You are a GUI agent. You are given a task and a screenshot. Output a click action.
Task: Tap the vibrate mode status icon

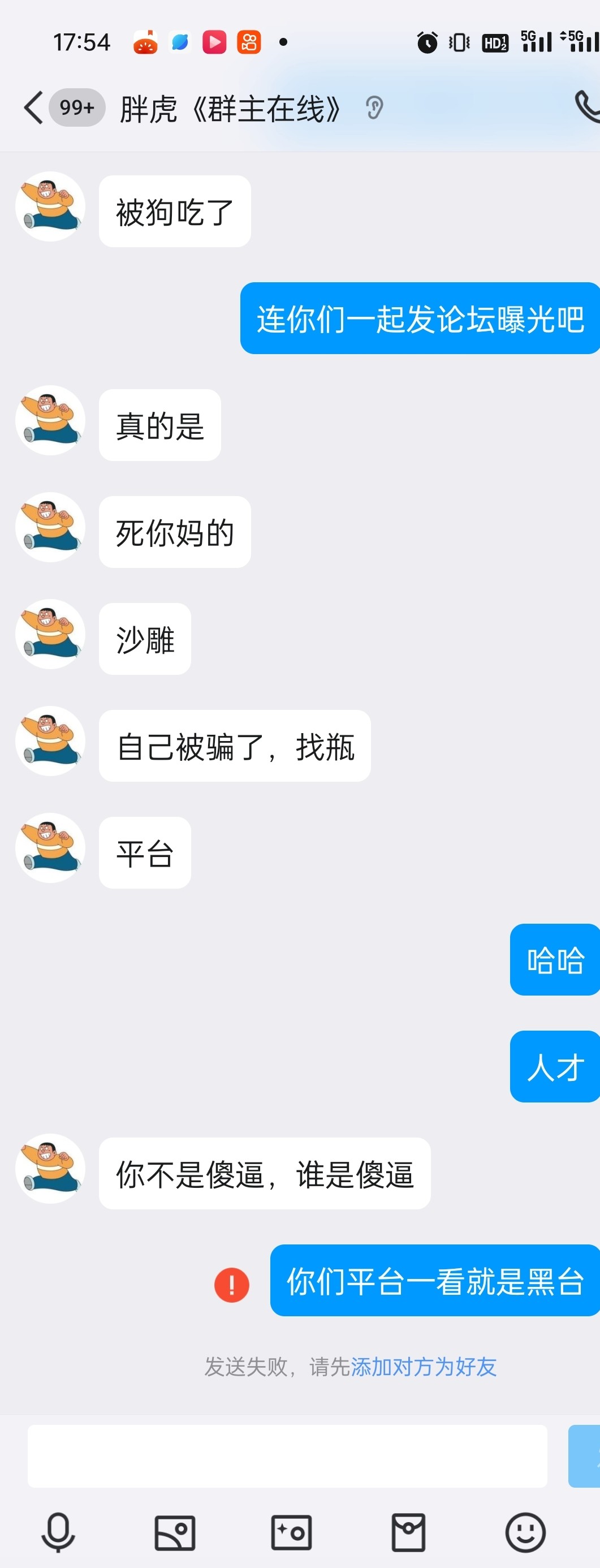click(x=459, y=41)
